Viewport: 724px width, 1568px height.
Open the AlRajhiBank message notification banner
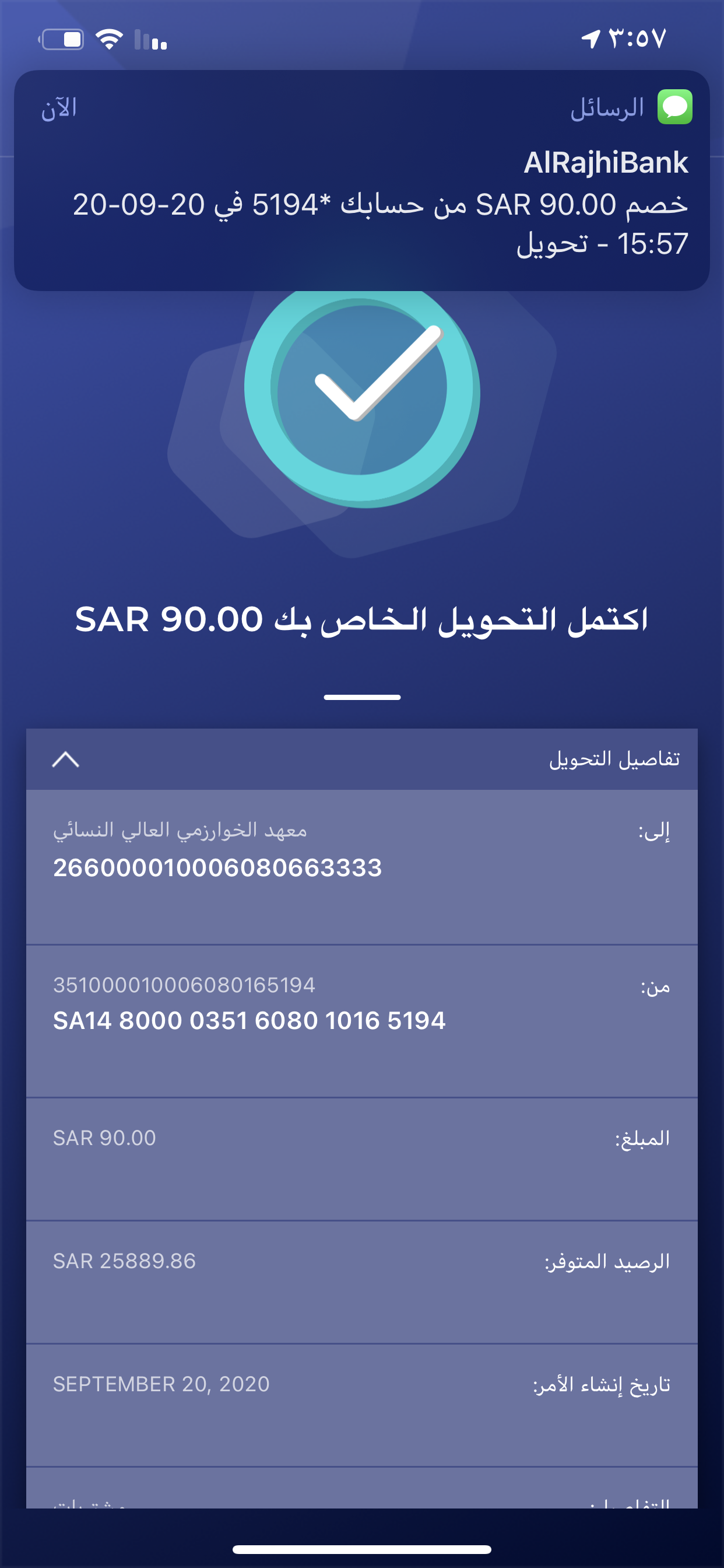[362, 180]
